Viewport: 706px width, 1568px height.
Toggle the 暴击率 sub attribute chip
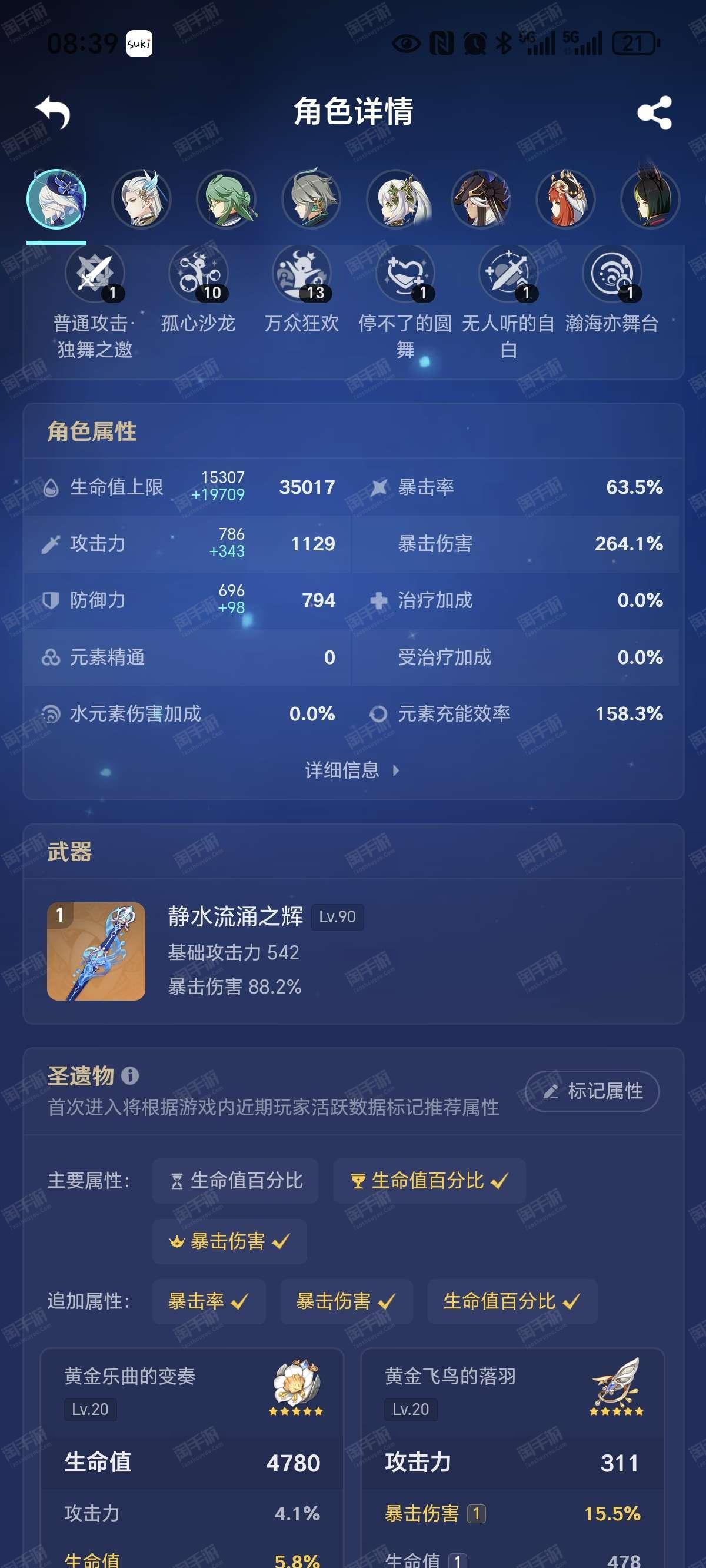209,1301
